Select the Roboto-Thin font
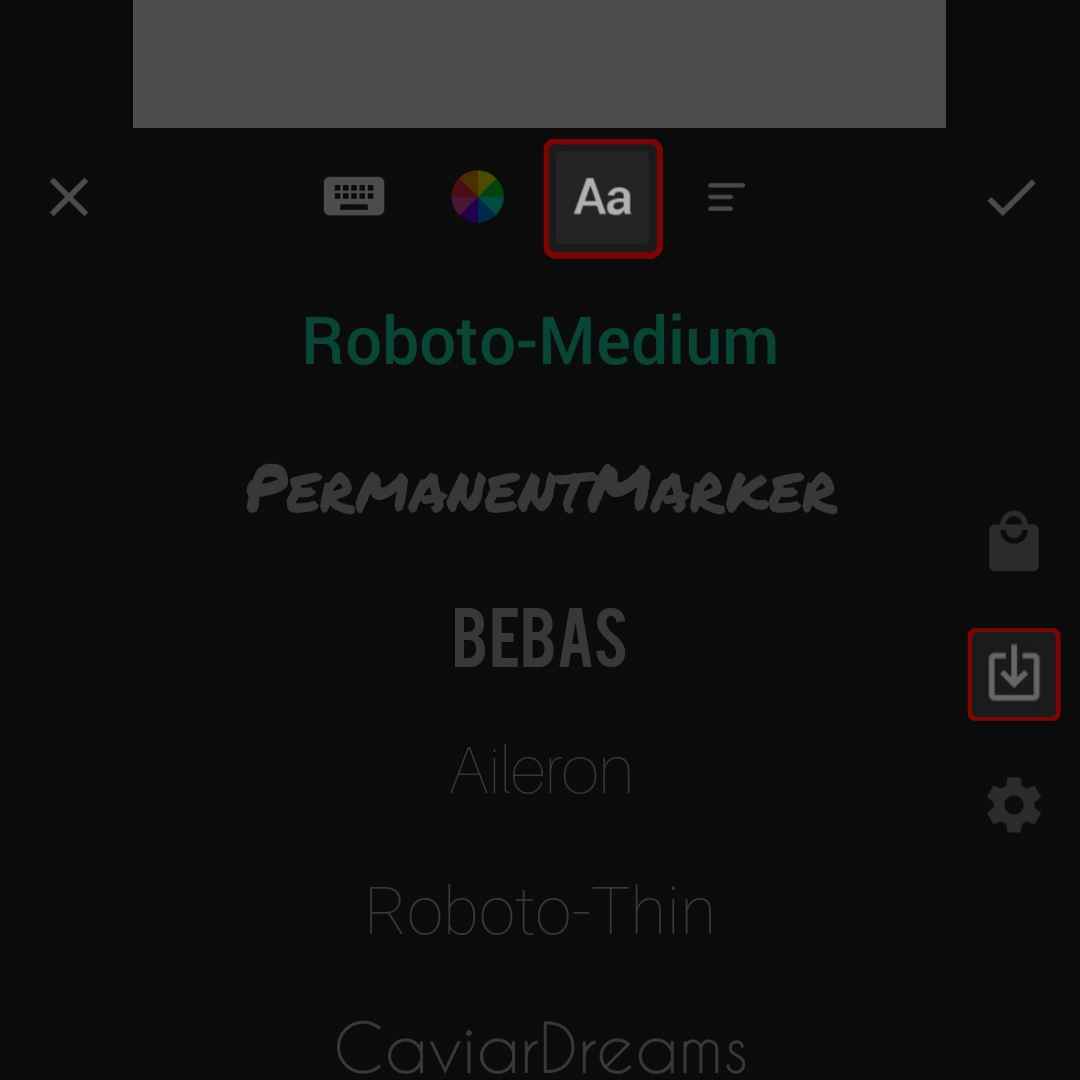 pyautogui.click(x=540, y=911)
